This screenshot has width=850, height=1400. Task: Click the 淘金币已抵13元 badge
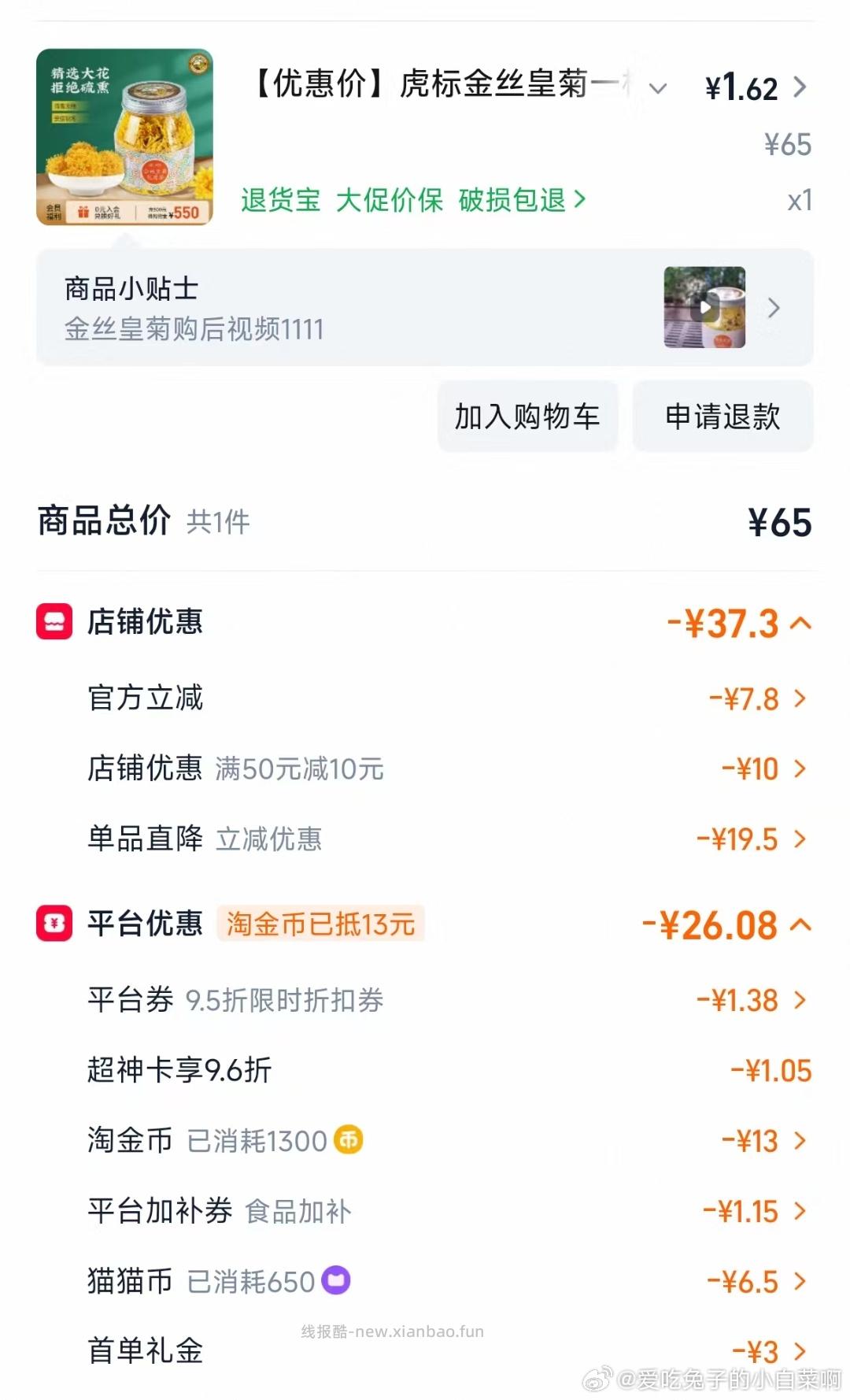point(321,926)
